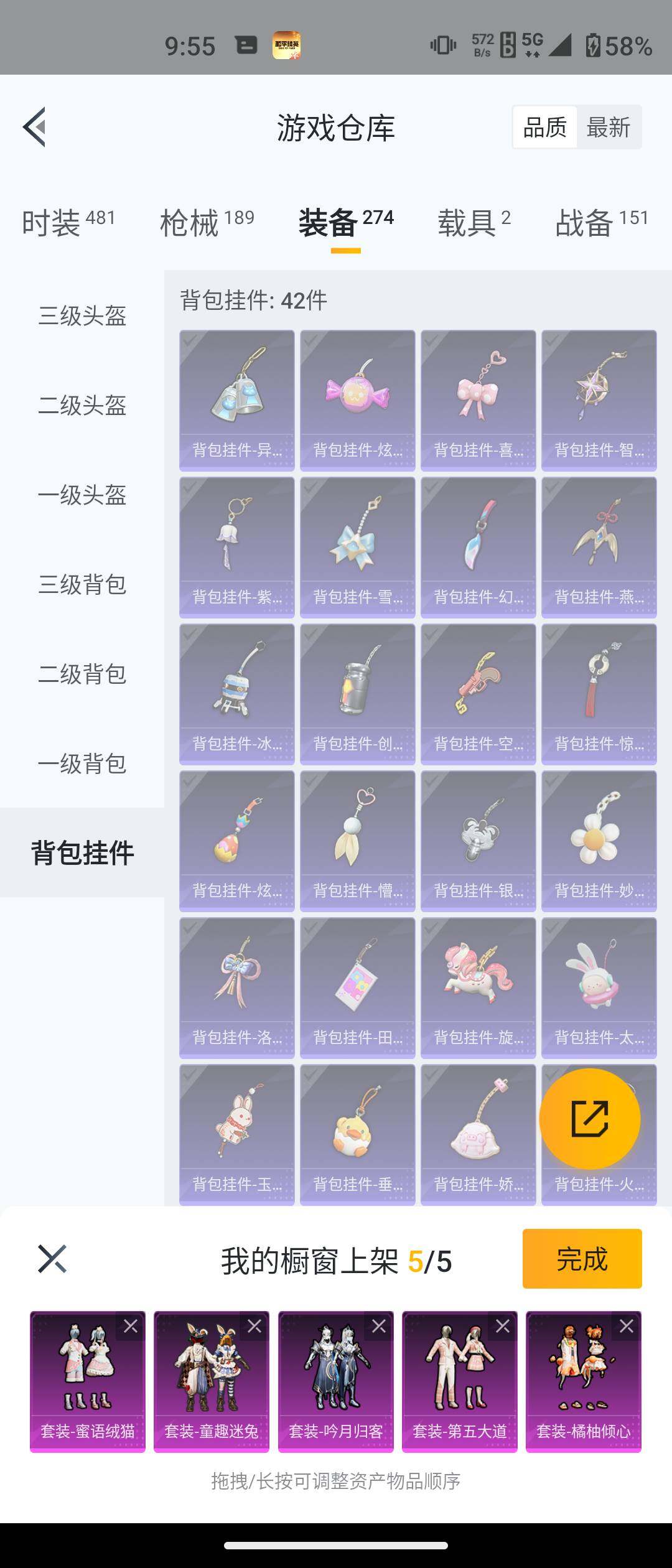Switch sorting to 最新
Image resolution: width=672 pixels, height=1568 pixels.
607,127
